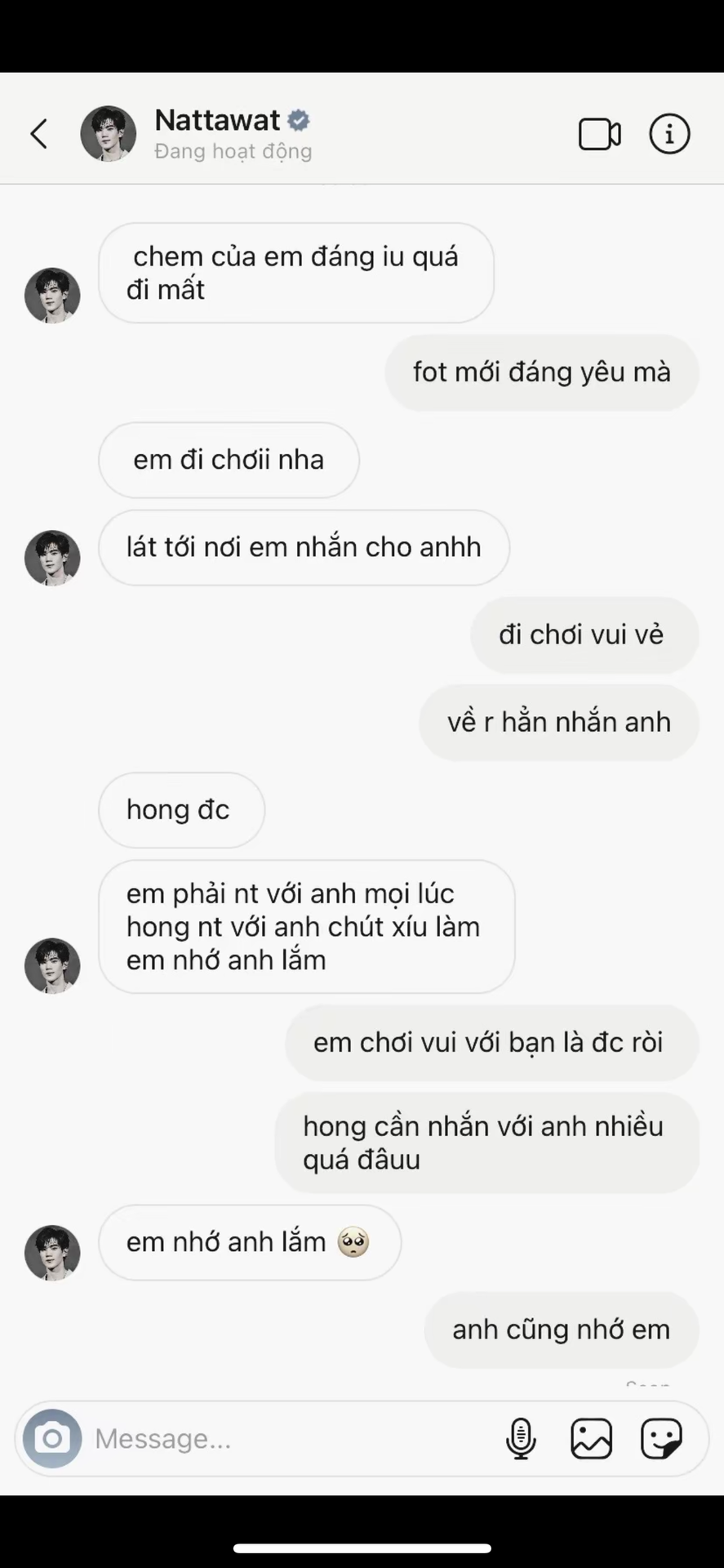724x1568 pixels.
Task: Record a voice message with microphone
Action: 521,1438
